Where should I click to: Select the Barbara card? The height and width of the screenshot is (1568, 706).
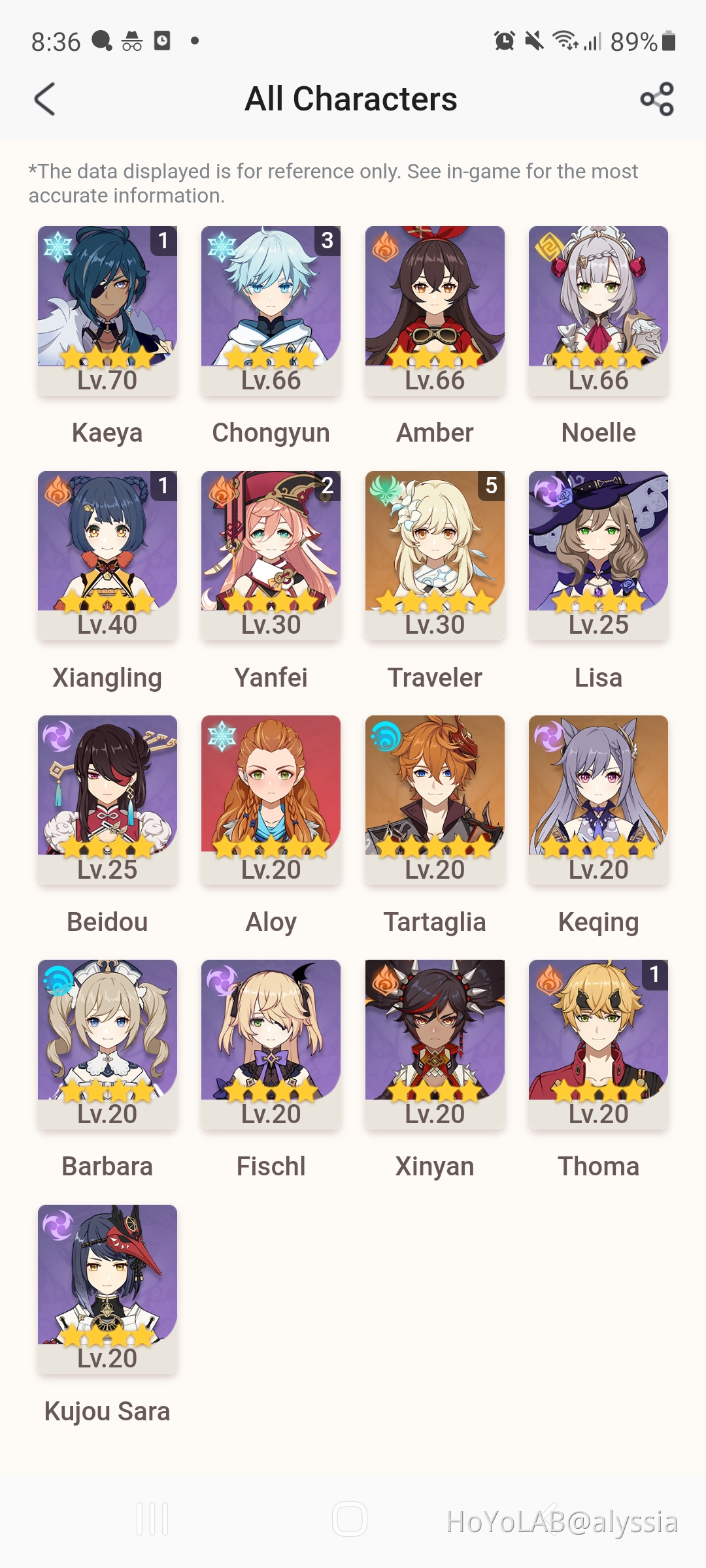[x=107, y=1044]
